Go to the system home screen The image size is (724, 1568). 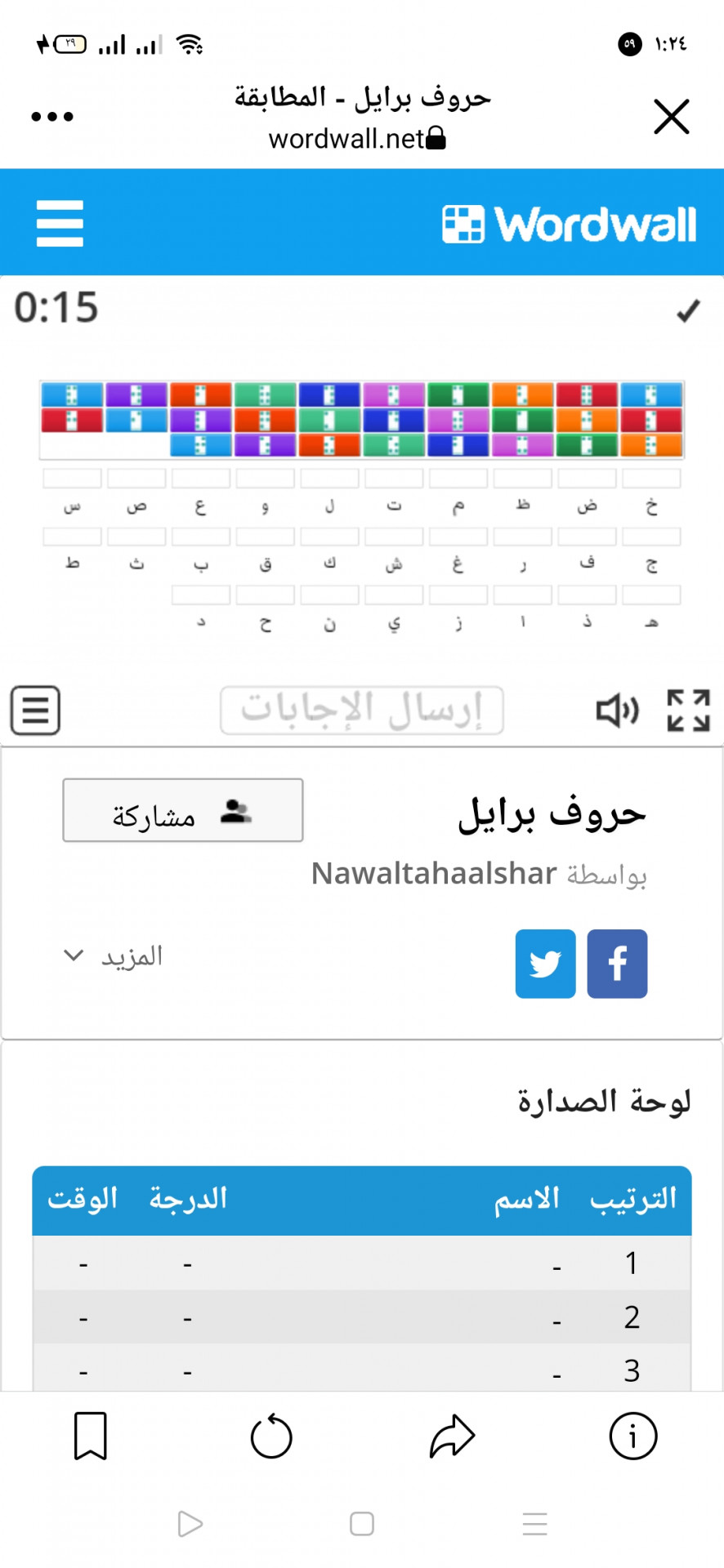362,1524
